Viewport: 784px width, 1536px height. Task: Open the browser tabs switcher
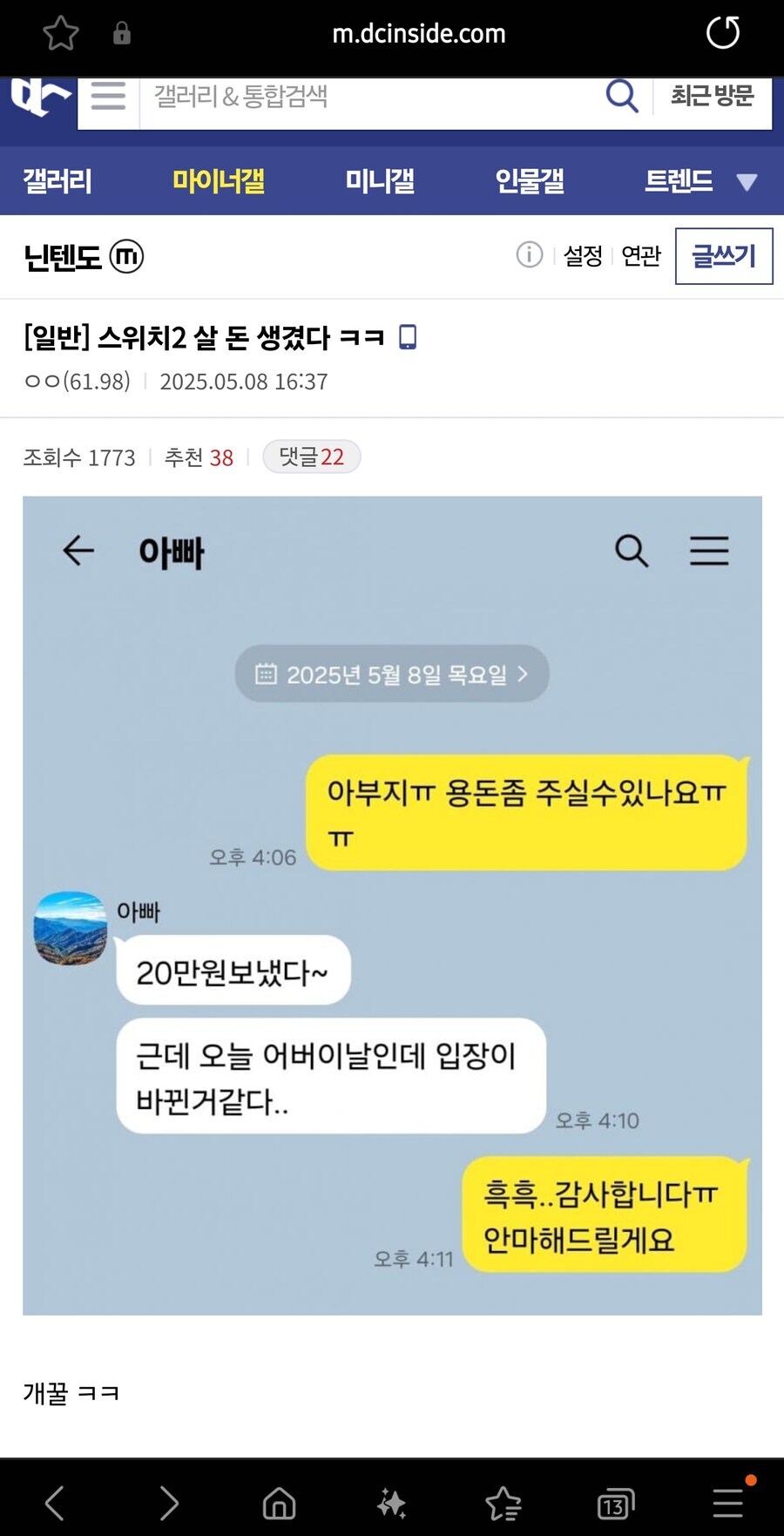point(615,1505)
